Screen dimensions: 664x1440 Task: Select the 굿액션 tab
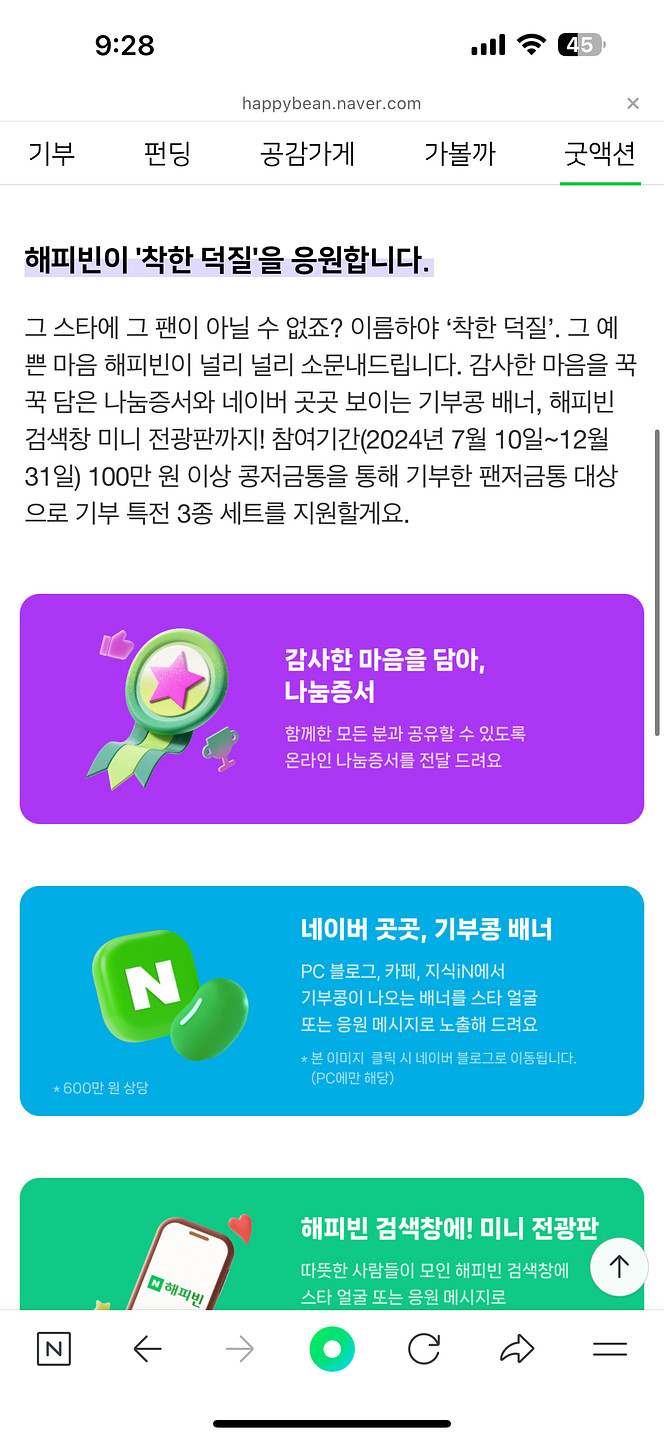599,154
